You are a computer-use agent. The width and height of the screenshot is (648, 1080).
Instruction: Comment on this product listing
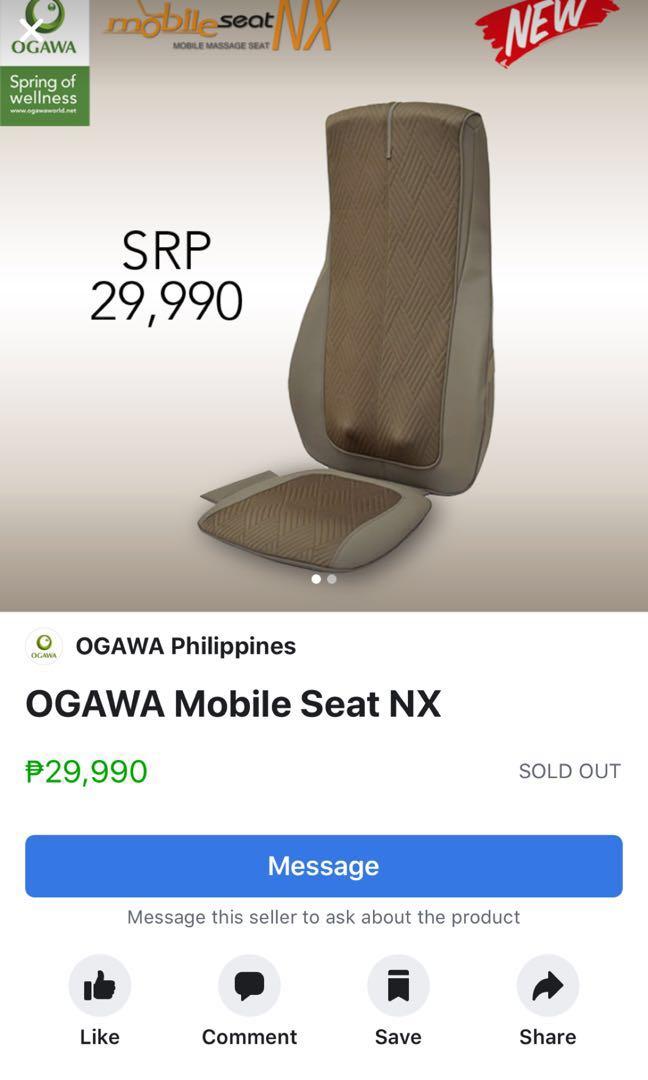pos(249,986)
